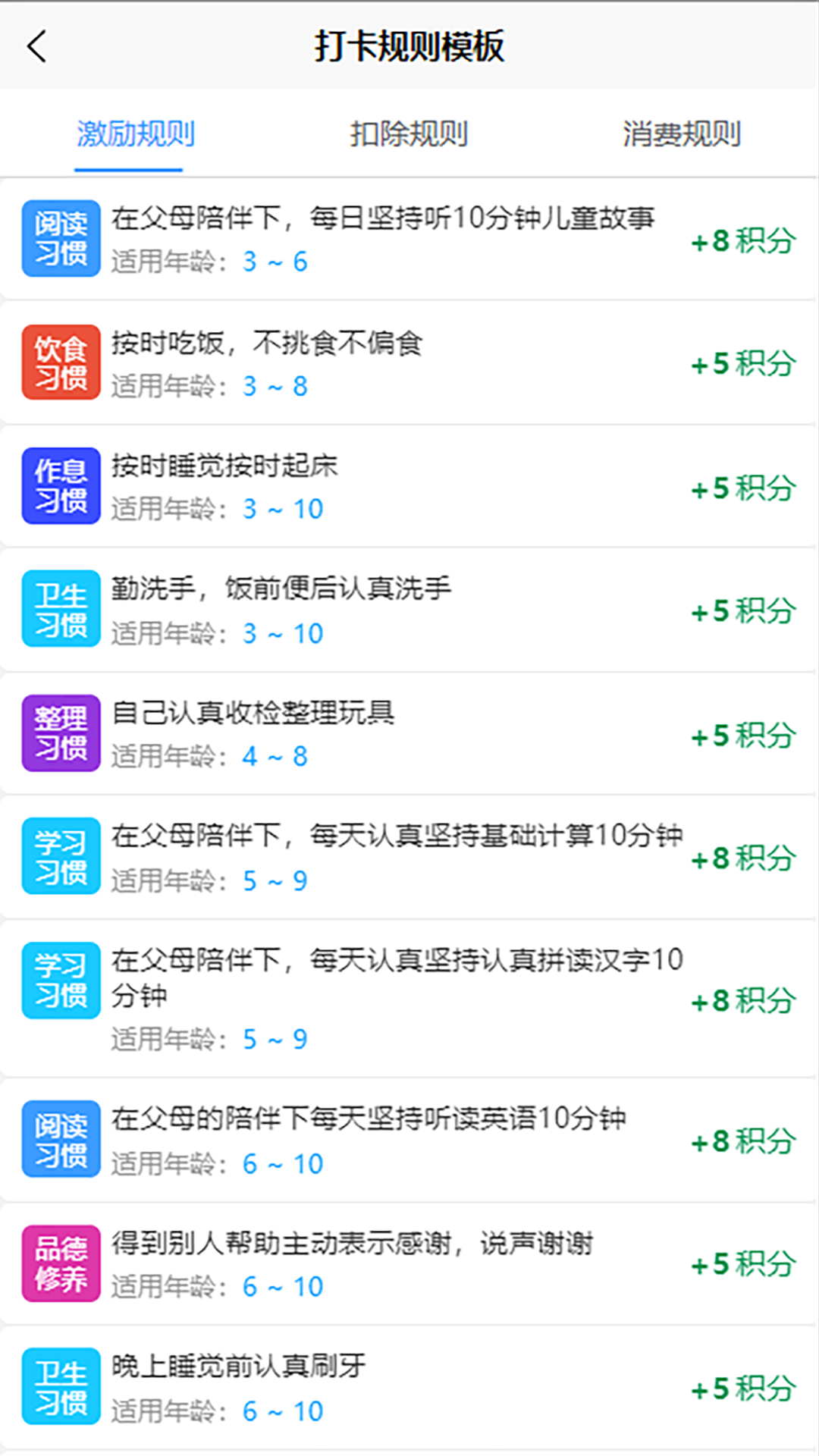
Task: Click the red 饮食习惯 eating habit icon
Action: pyautogui.click(x=60, y=362)
